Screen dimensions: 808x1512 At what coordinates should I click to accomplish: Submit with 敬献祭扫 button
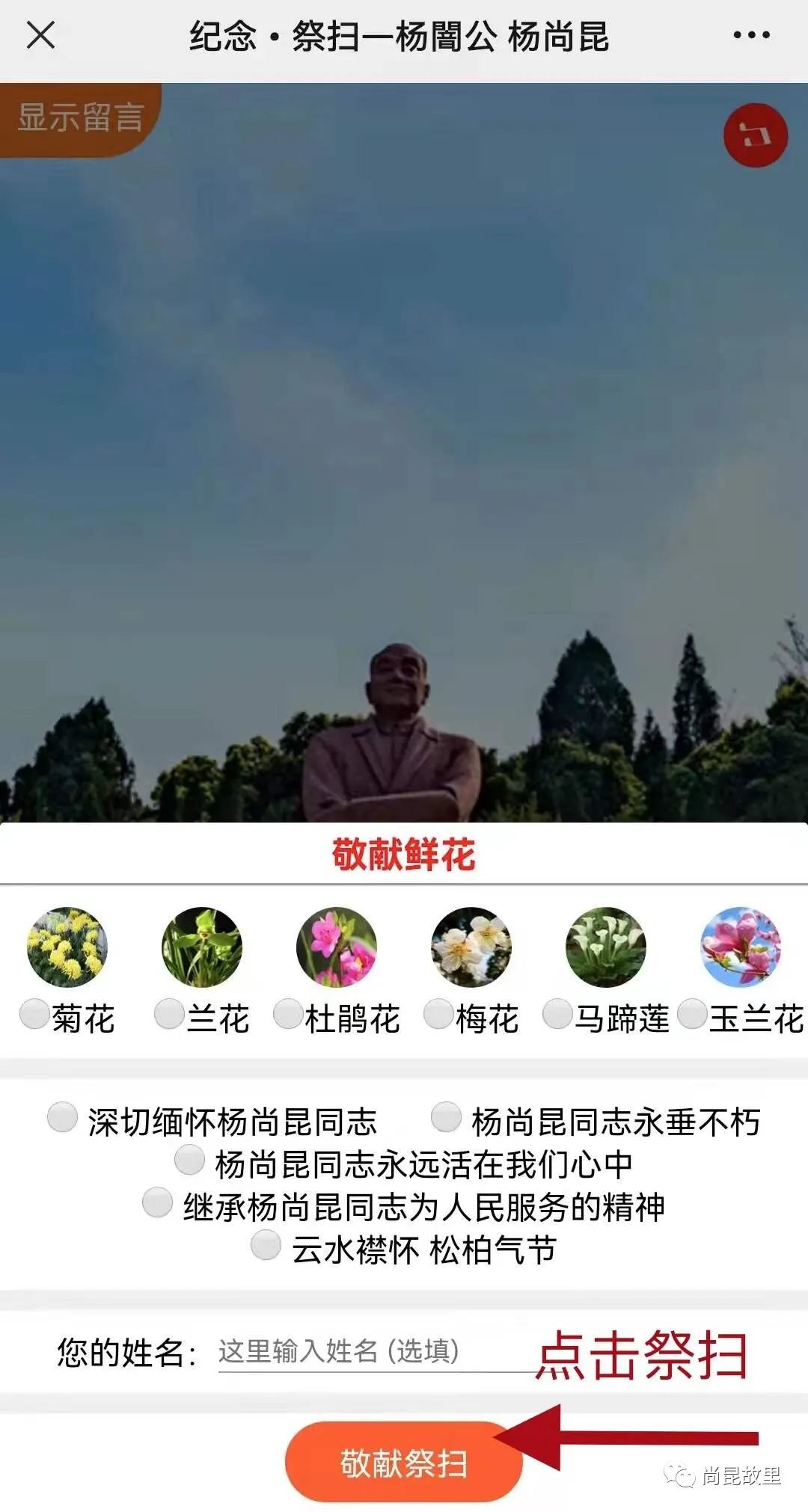click(x=403, y=1463)
